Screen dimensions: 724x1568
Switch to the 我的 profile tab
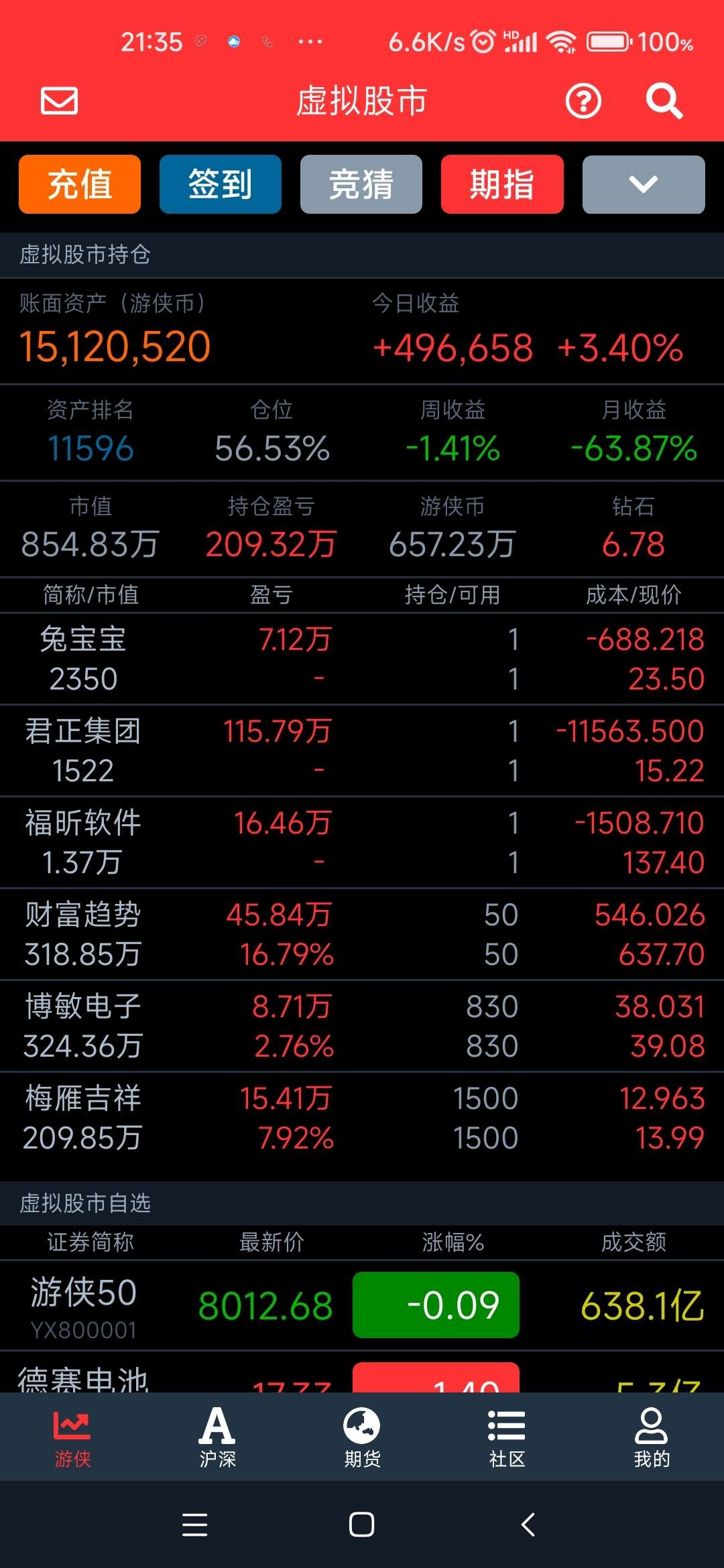652,1437
